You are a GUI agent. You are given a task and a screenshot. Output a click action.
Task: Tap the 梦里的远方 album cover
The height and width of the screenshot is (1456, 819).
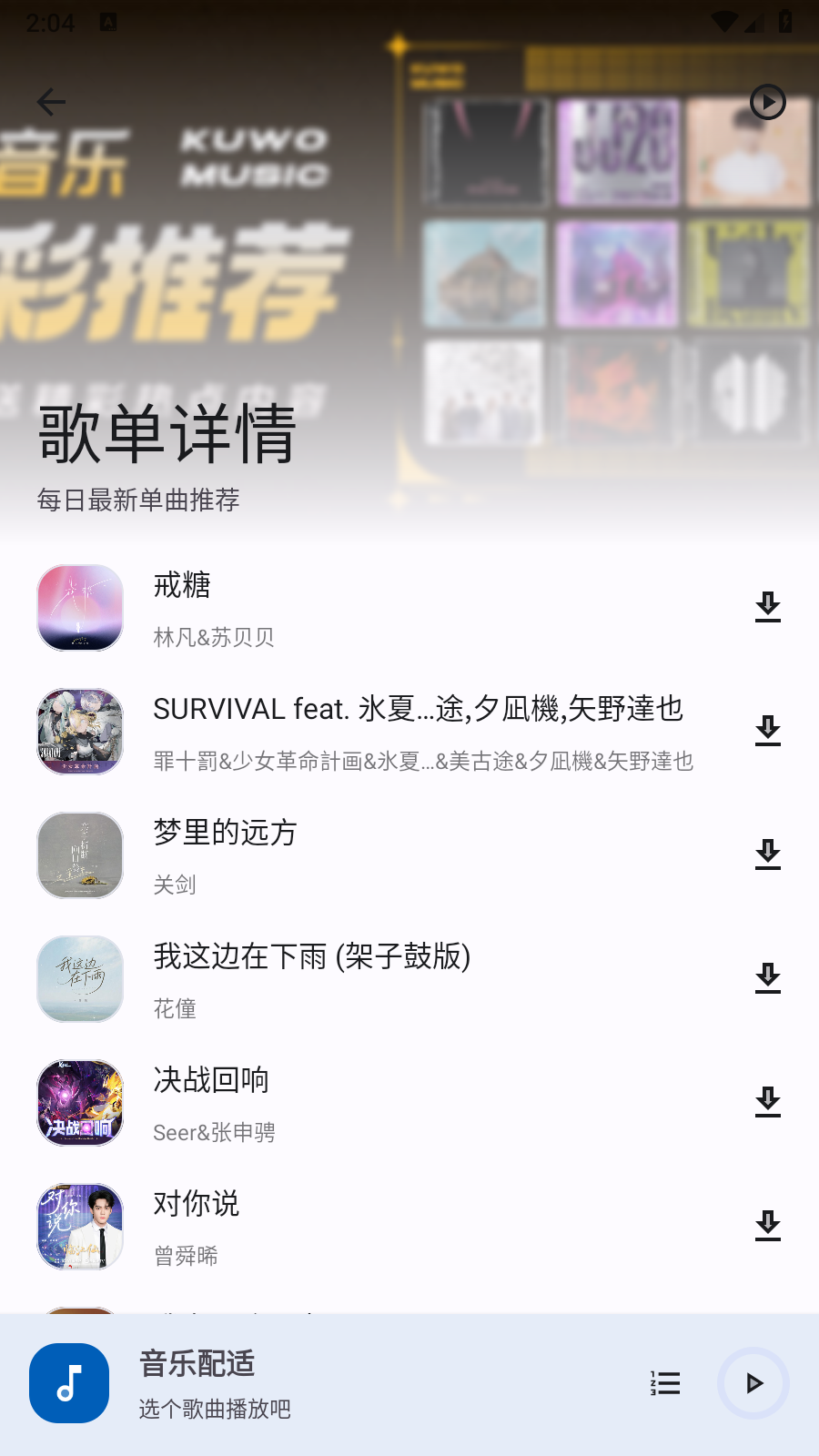tap(79, 854)
